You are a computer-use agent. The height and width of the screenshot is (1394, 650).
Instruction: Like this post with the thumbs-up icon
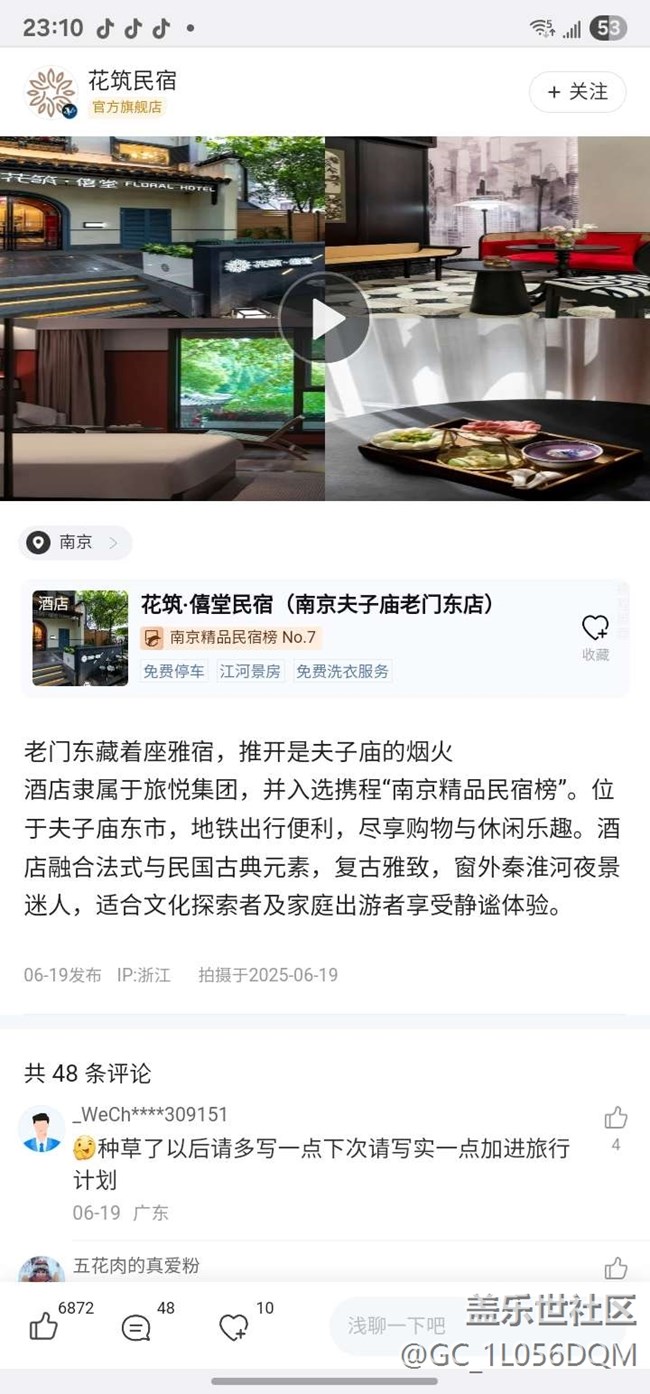tap(44, 1327)
